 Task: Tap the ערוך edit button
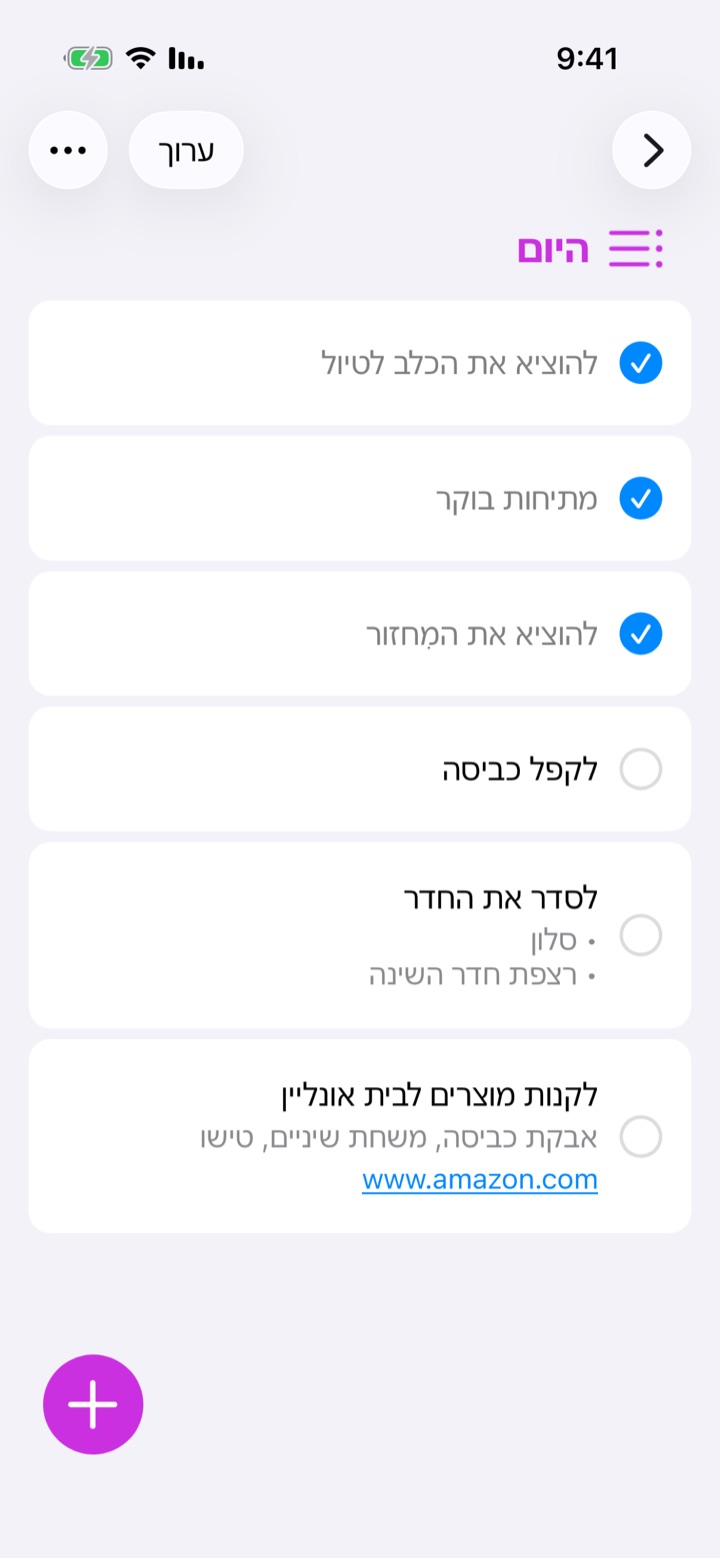point(186,150)
